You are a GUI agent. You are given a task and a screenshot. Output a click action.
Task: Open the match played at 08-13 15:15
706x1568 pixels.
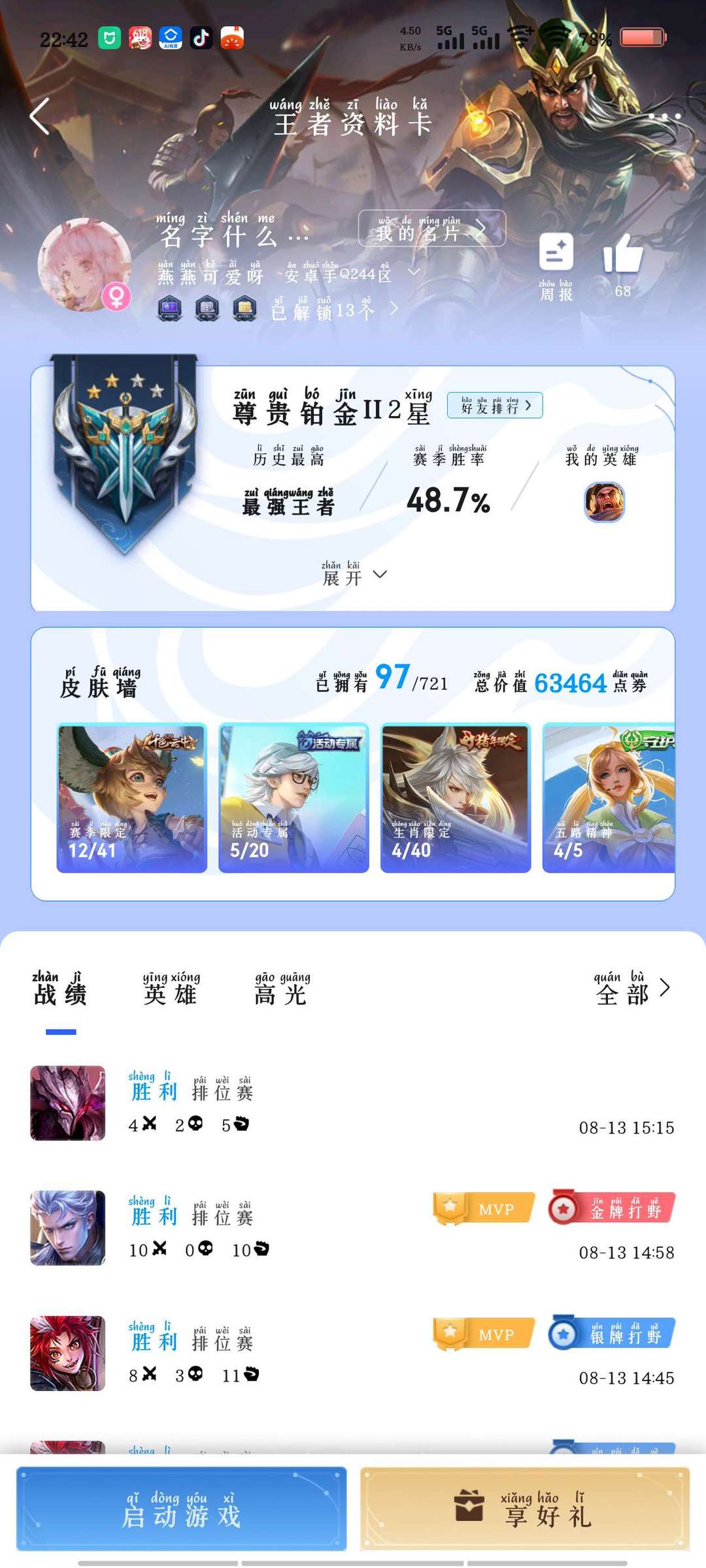[x=353, y=1103]
